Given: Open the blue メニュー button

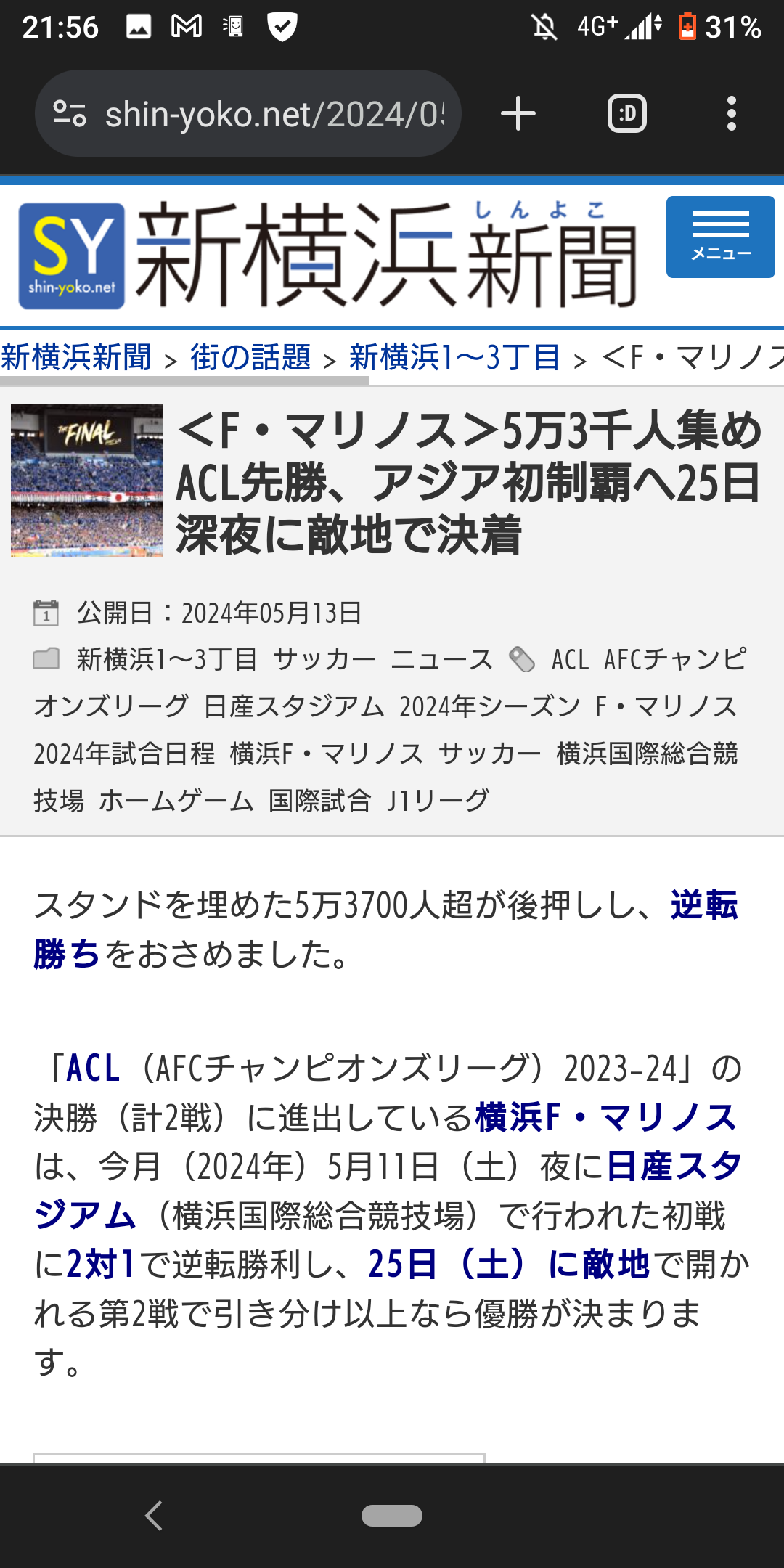Looking at the screenshot, I should pos(720,237).
